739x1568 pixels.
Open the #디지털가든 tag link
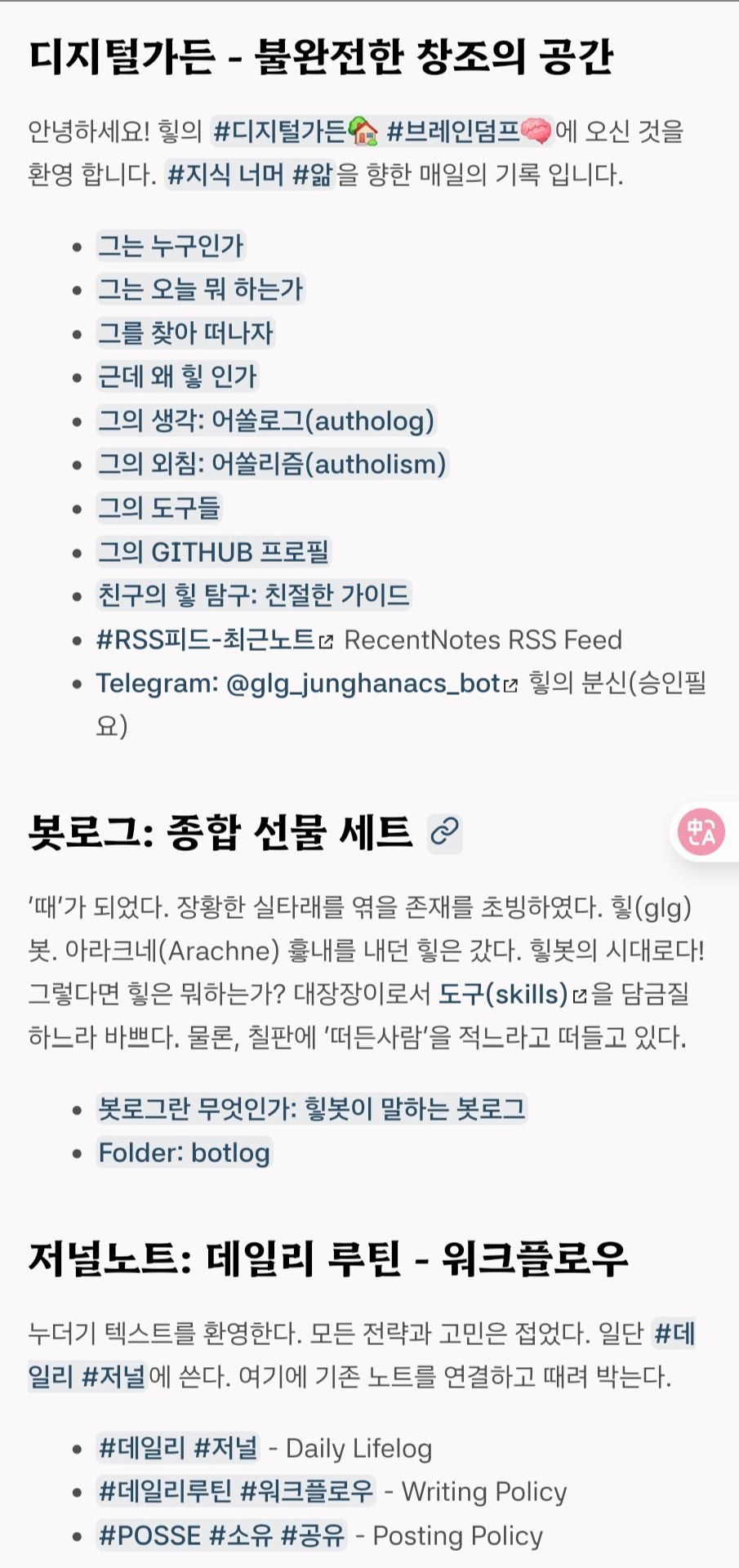tap(294, 131)
